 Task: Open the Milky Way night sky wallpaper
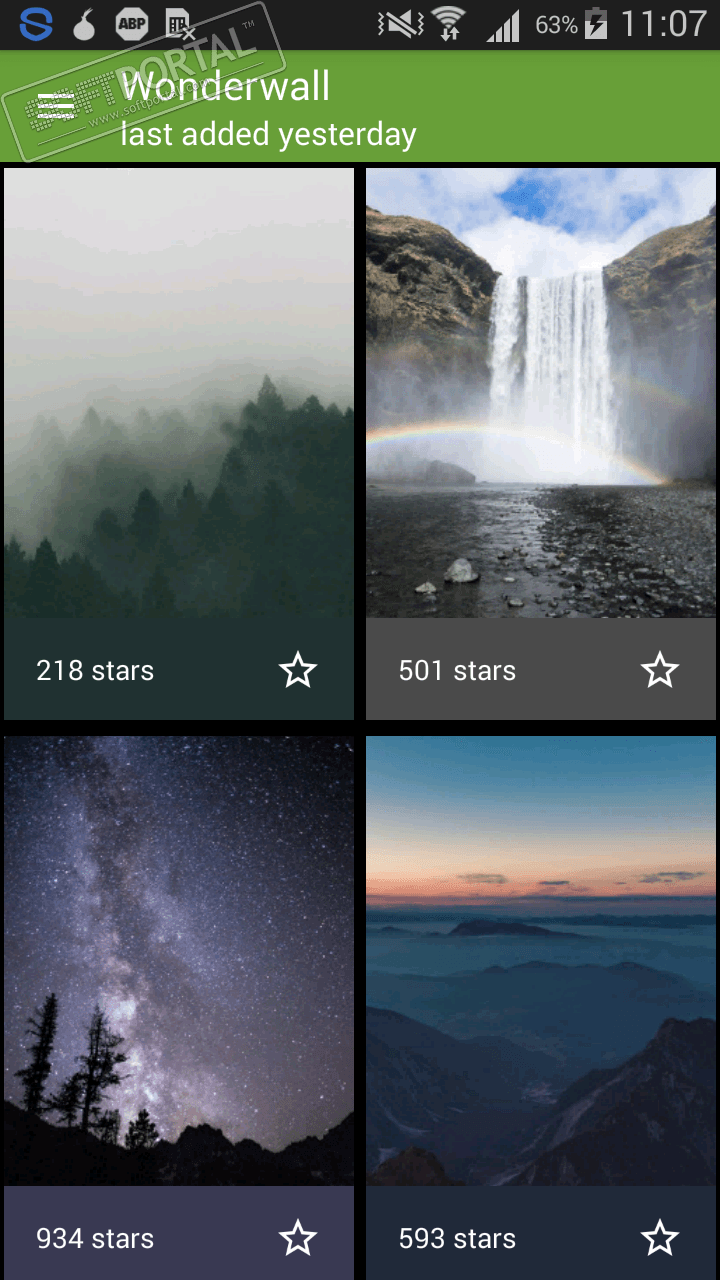coord(179,960)
